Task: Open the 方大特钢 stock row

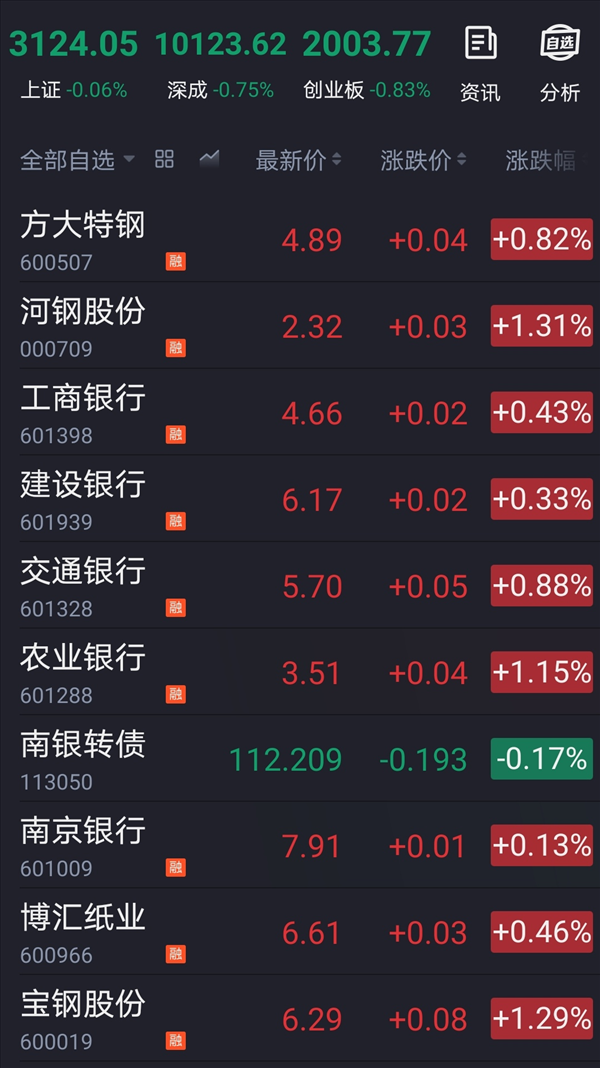Action: 300,240
